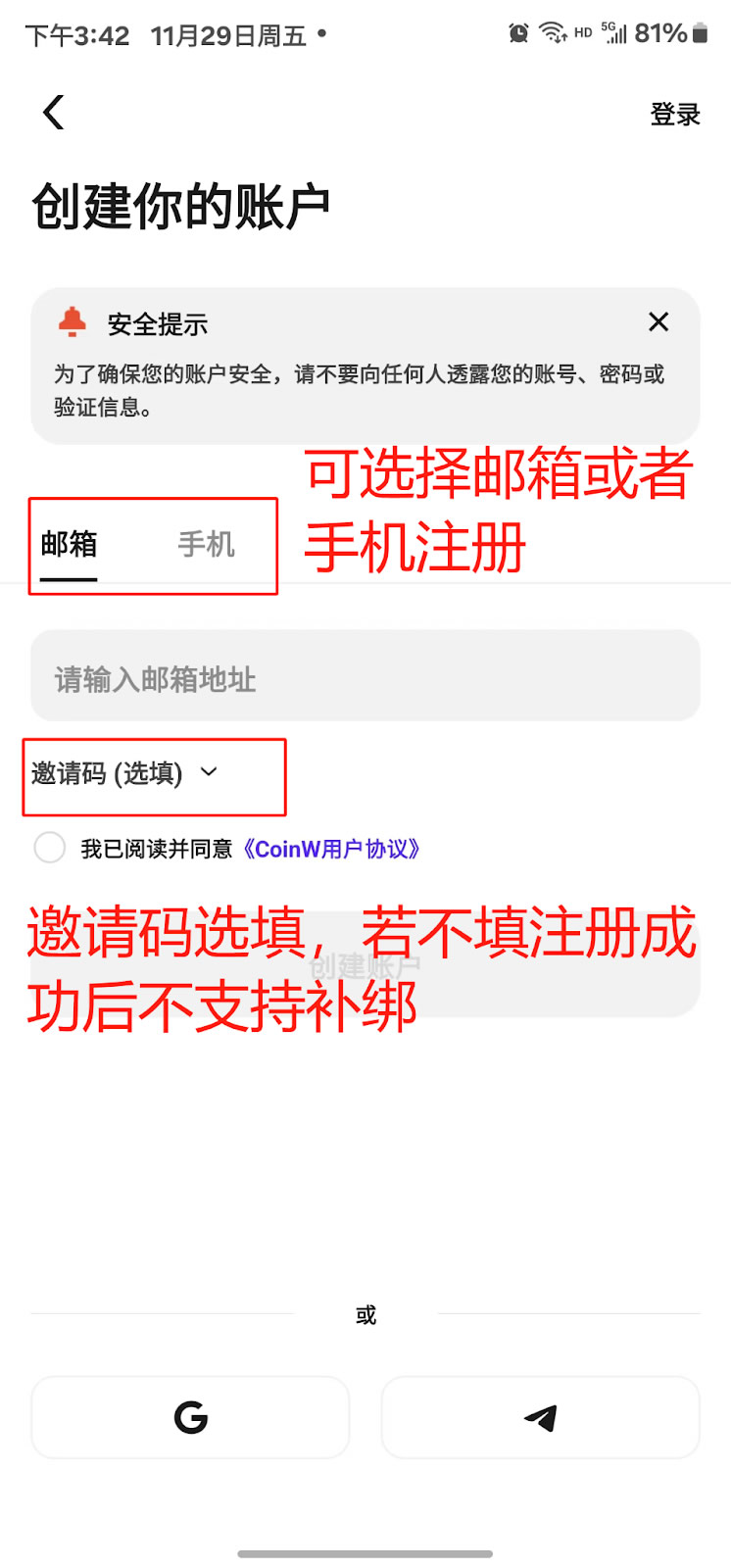Sign up with Telegram
This screenshot has width=731, height=1568.
pos(540,1417)
